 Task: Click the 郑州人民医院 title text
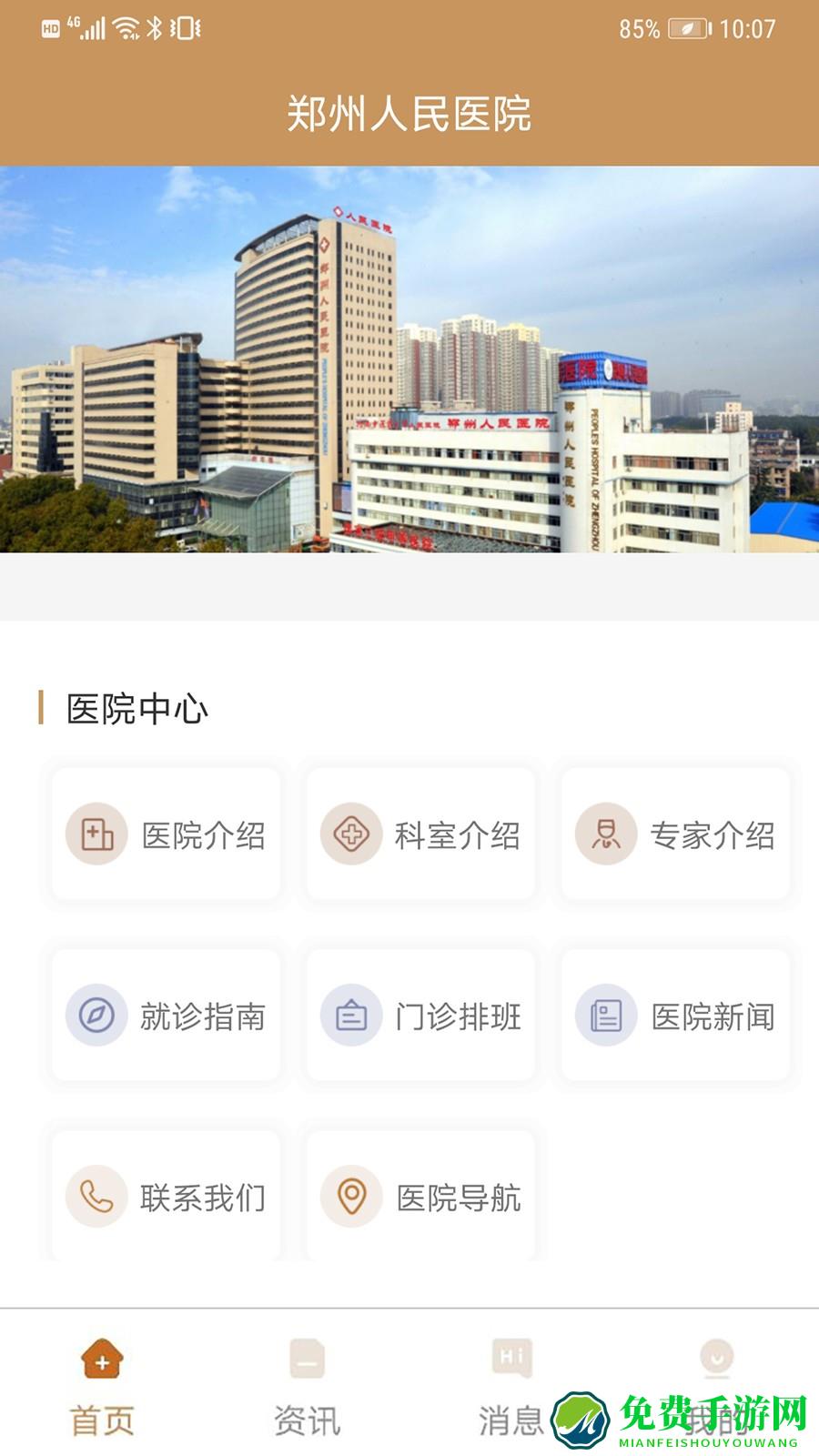(x=409, y=111)
